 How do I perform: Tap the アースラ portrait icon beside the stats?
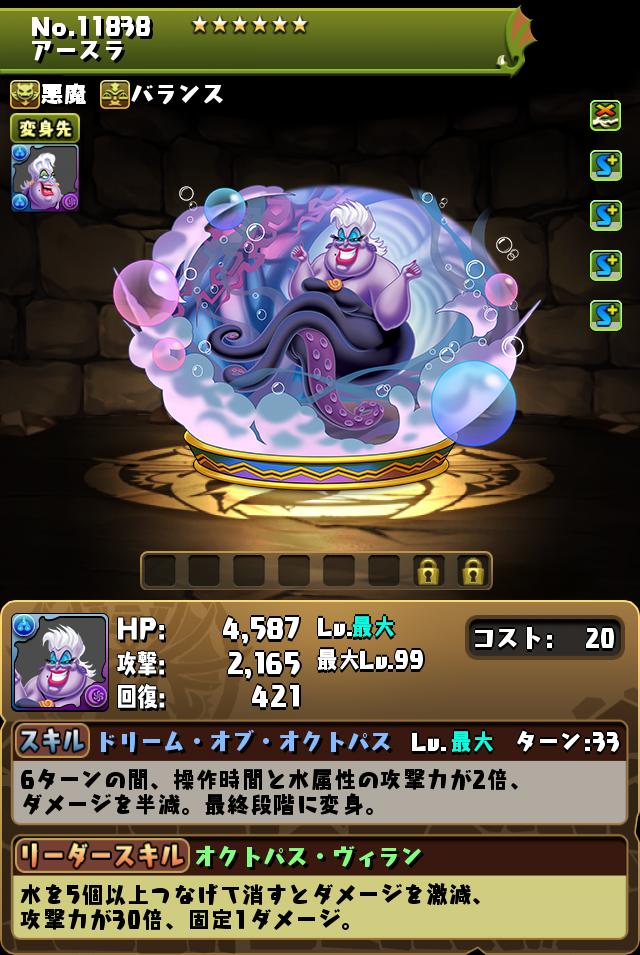tap(60, 662)
